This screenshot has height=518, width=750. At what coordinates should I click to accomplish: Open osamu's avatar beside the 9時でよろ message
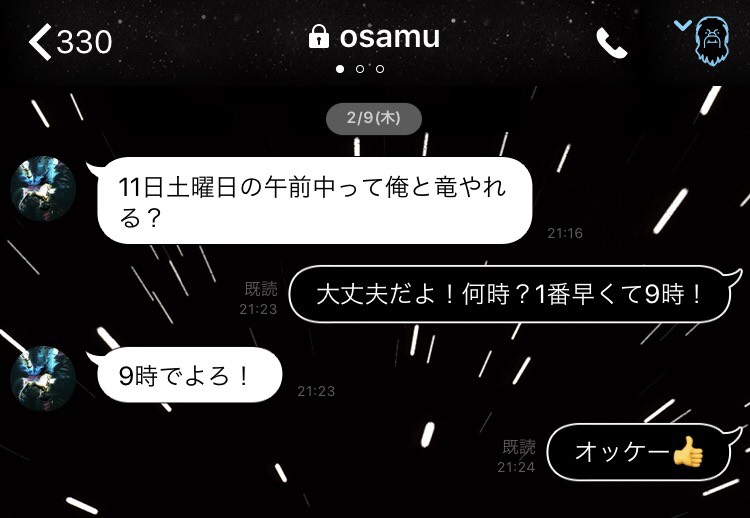tap(43, 378)
